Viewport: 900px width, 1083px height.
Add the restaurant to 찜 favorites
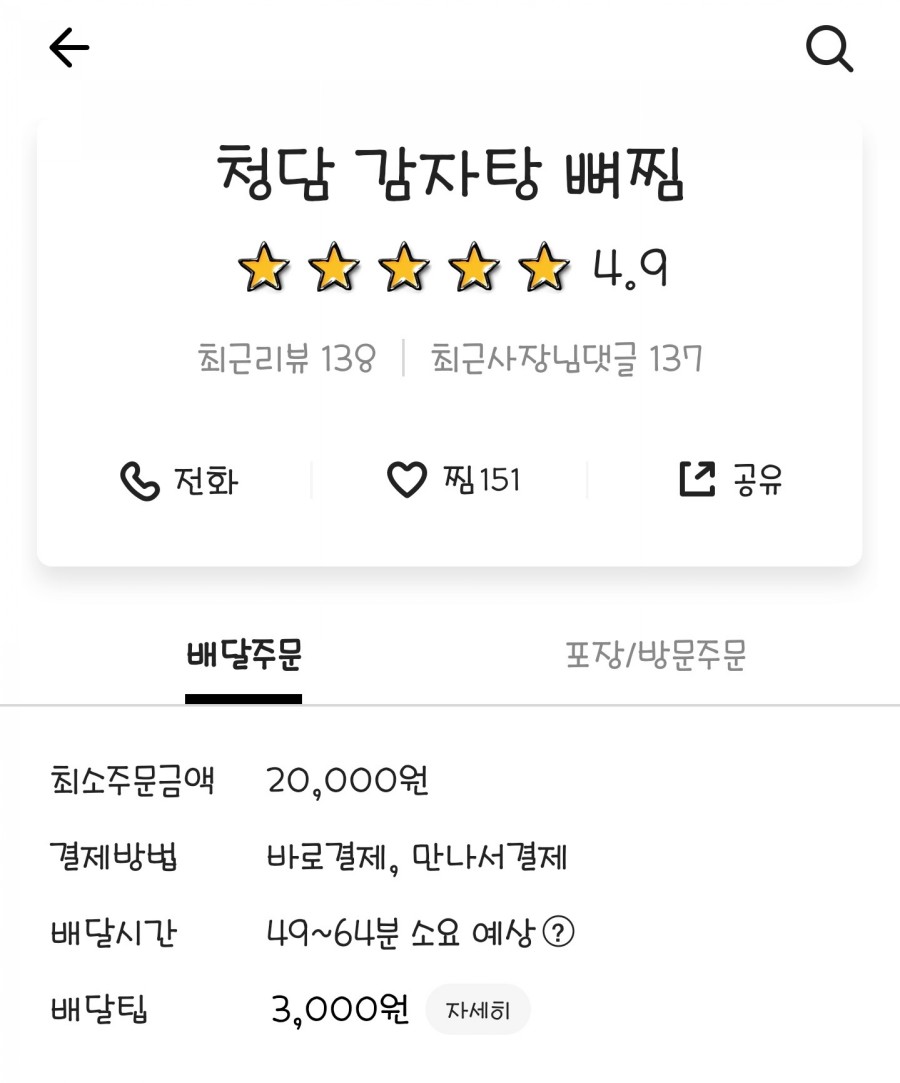click(x=453, y=481)
